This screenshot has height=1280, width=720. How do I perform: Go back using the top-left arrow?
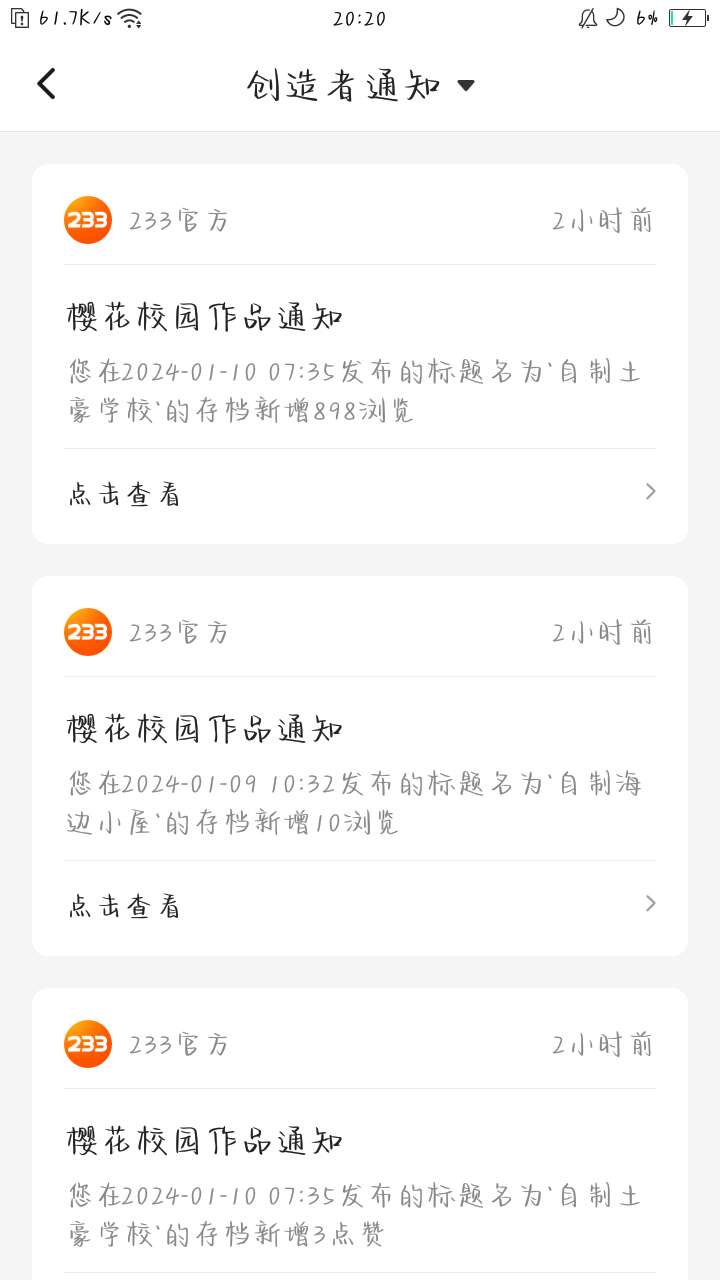[47, 84]
